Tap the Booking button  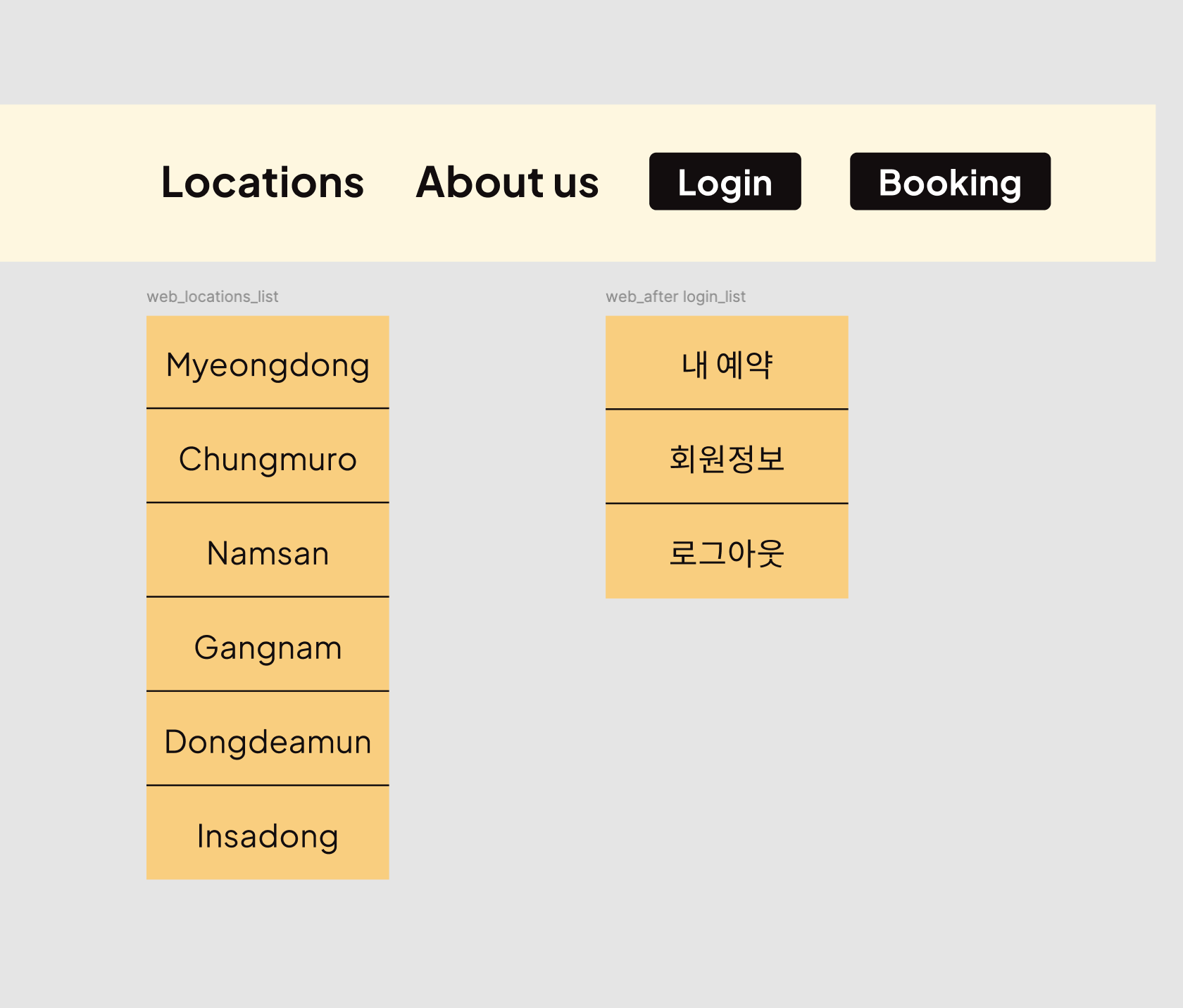coord(950,182)
